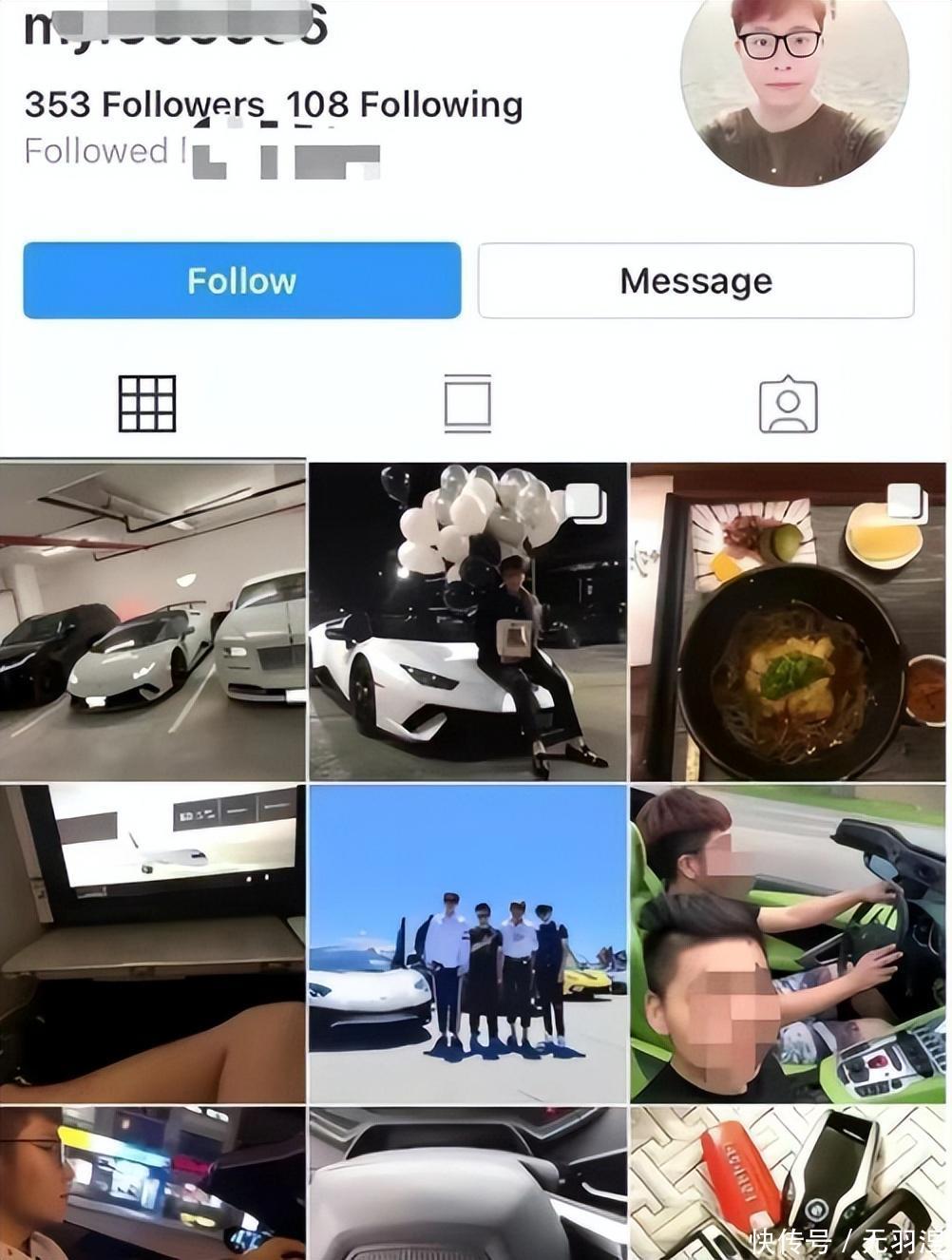Switch to the grid view tab
Screen dimensions: 952x1260
147,404
